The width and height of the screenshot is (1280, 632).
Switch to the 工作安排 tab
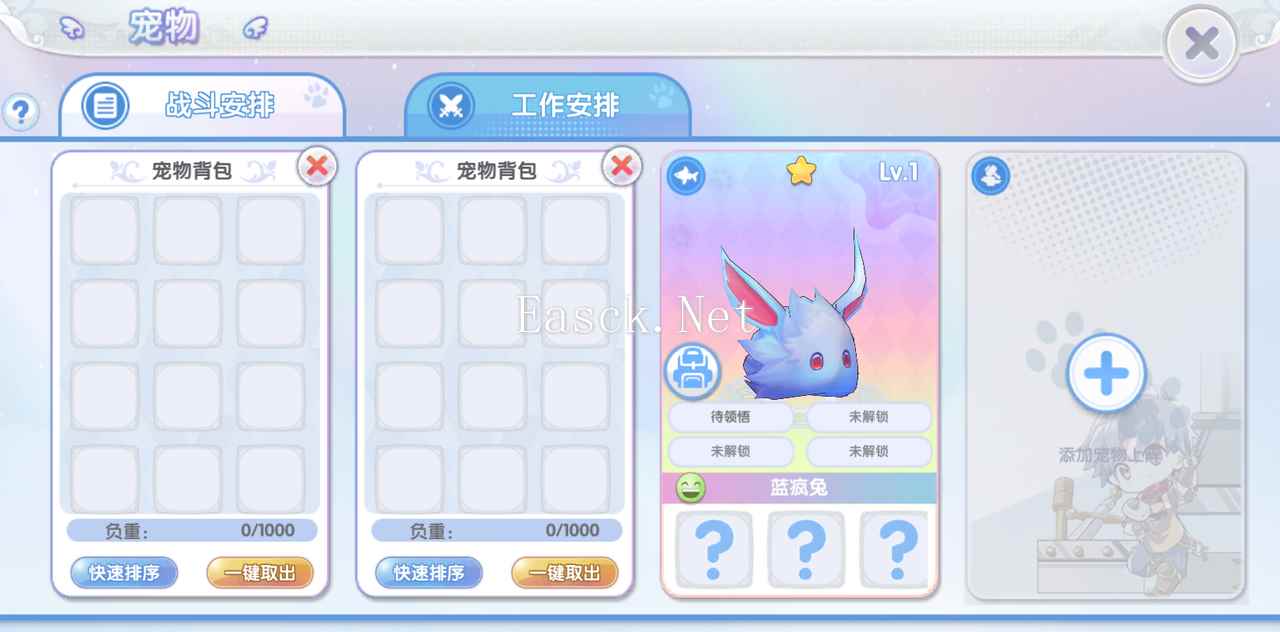click(548, 106)
